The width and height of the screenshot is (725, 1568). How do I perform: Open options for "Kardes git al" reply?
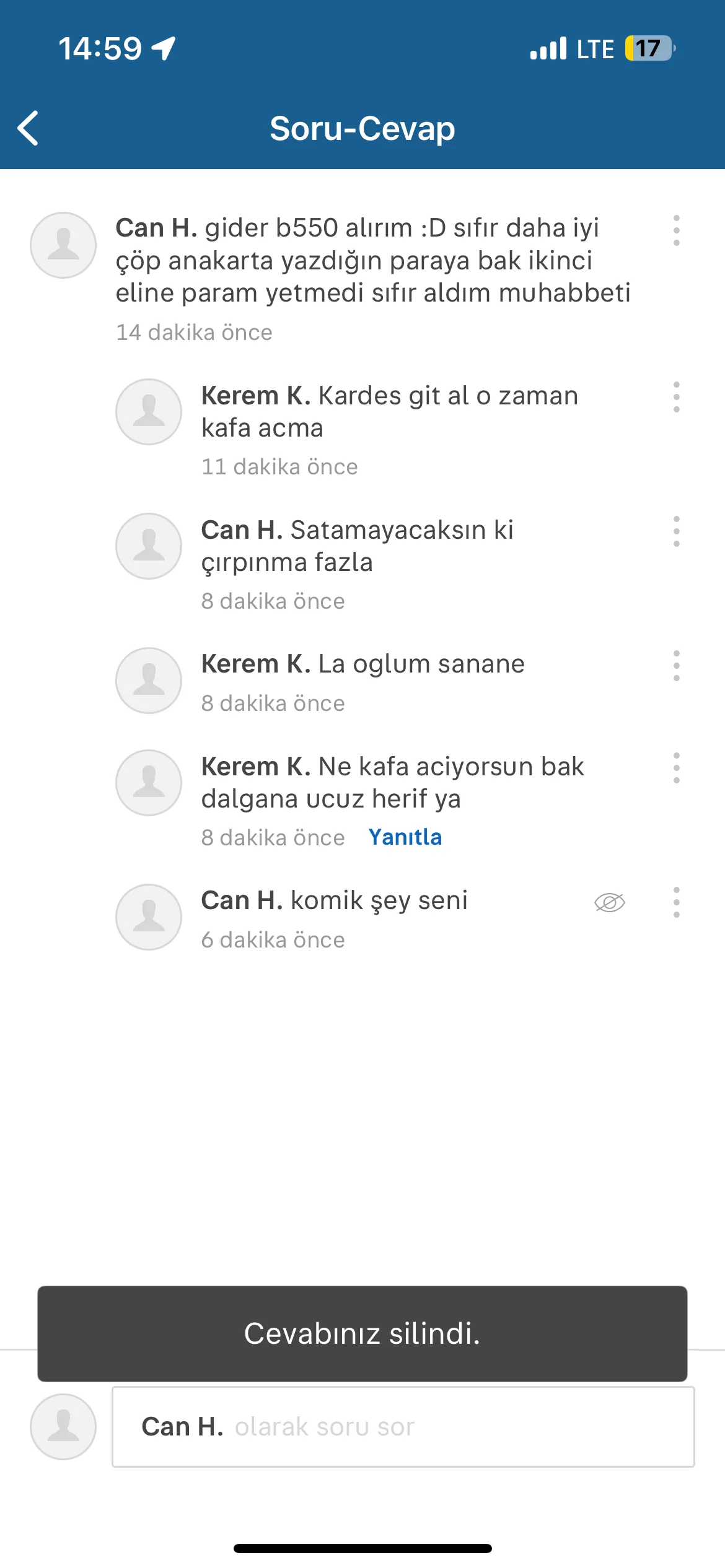676,397
